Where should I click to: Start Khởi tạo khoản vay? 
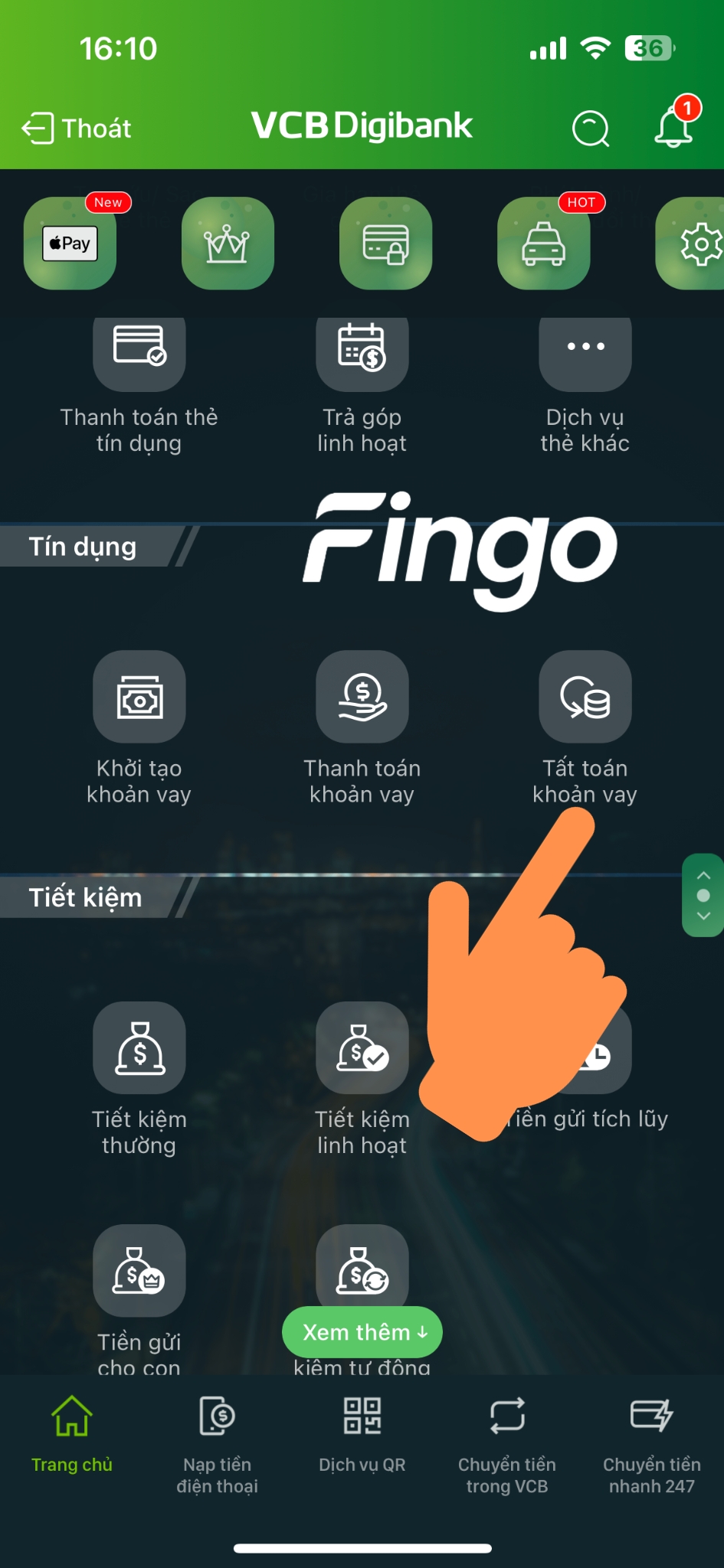(x=139, y=728)
